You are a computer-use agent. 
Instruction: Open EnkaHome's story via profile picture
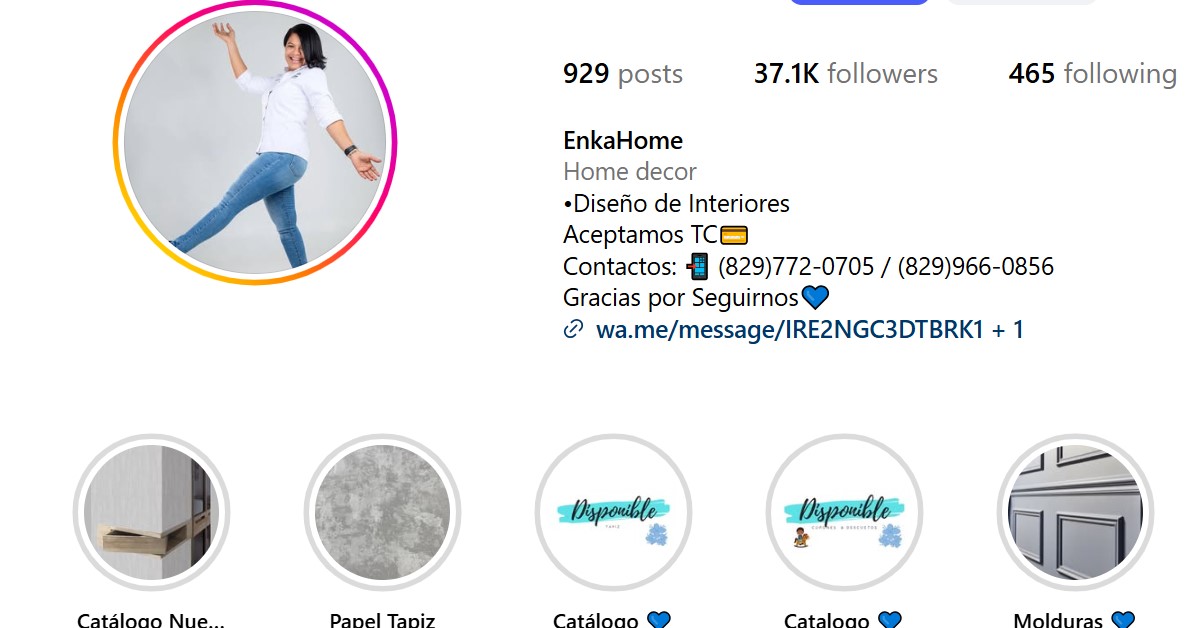coord(255,142)
